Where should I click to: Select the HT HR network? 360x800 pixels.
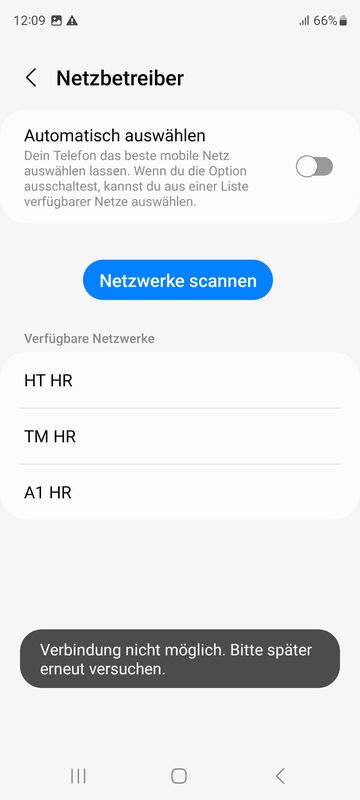[x=180, y=381]
